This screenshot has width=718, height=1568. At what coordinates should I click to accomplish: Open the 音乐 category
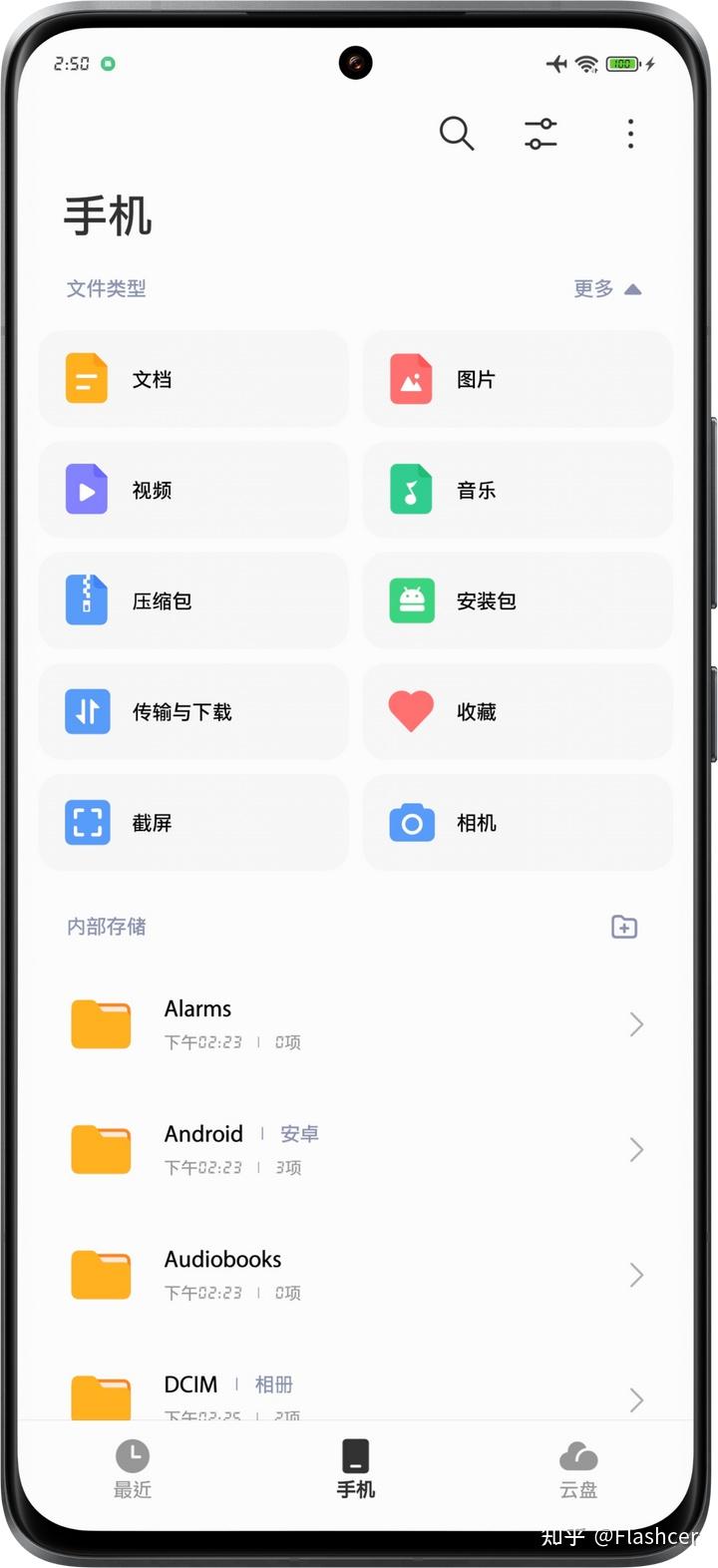coord(517,490)
